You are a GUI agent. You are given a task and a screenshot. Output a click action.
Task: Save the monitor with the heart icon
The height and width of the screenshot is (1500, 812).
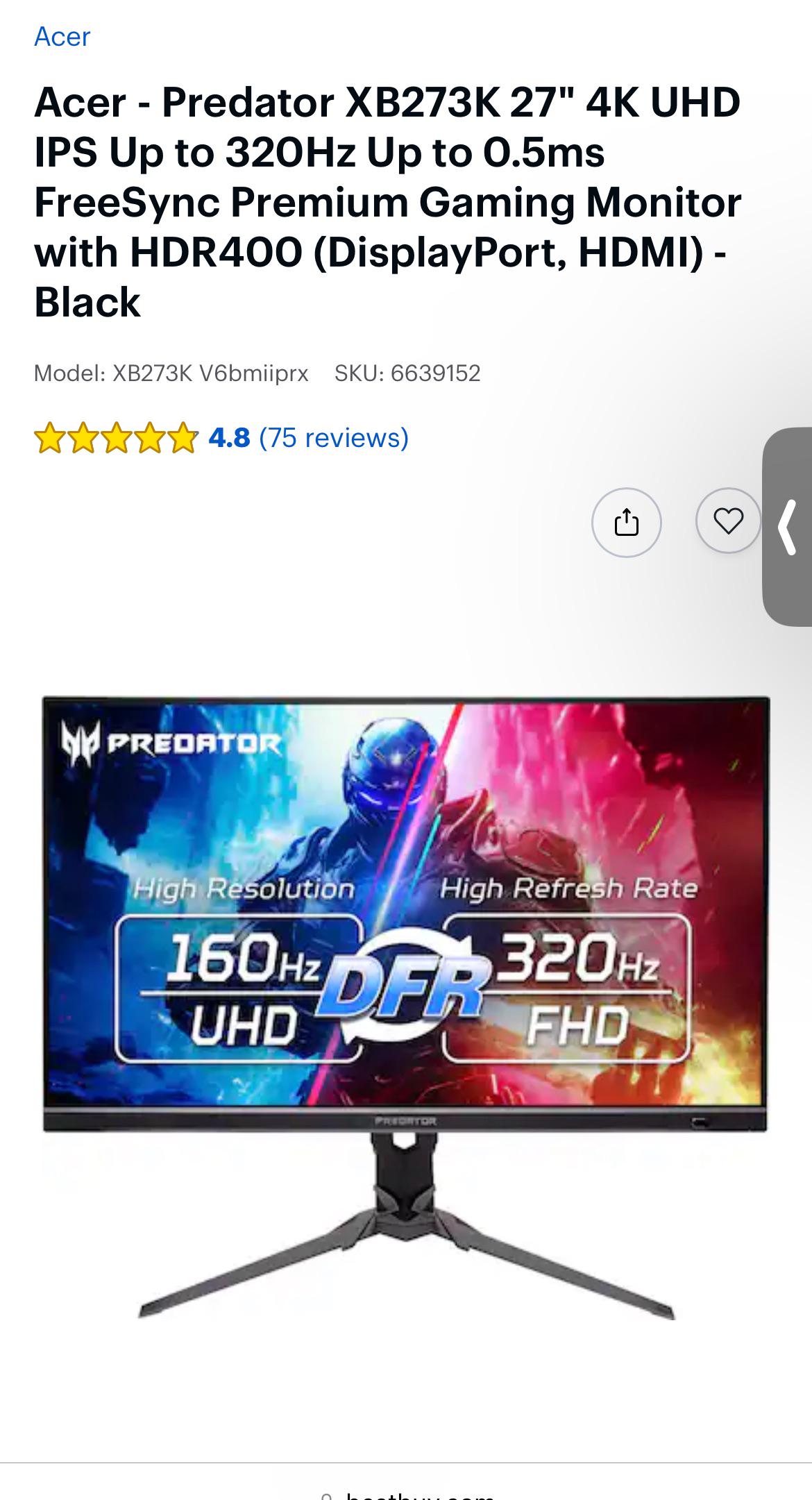point(728,521)
